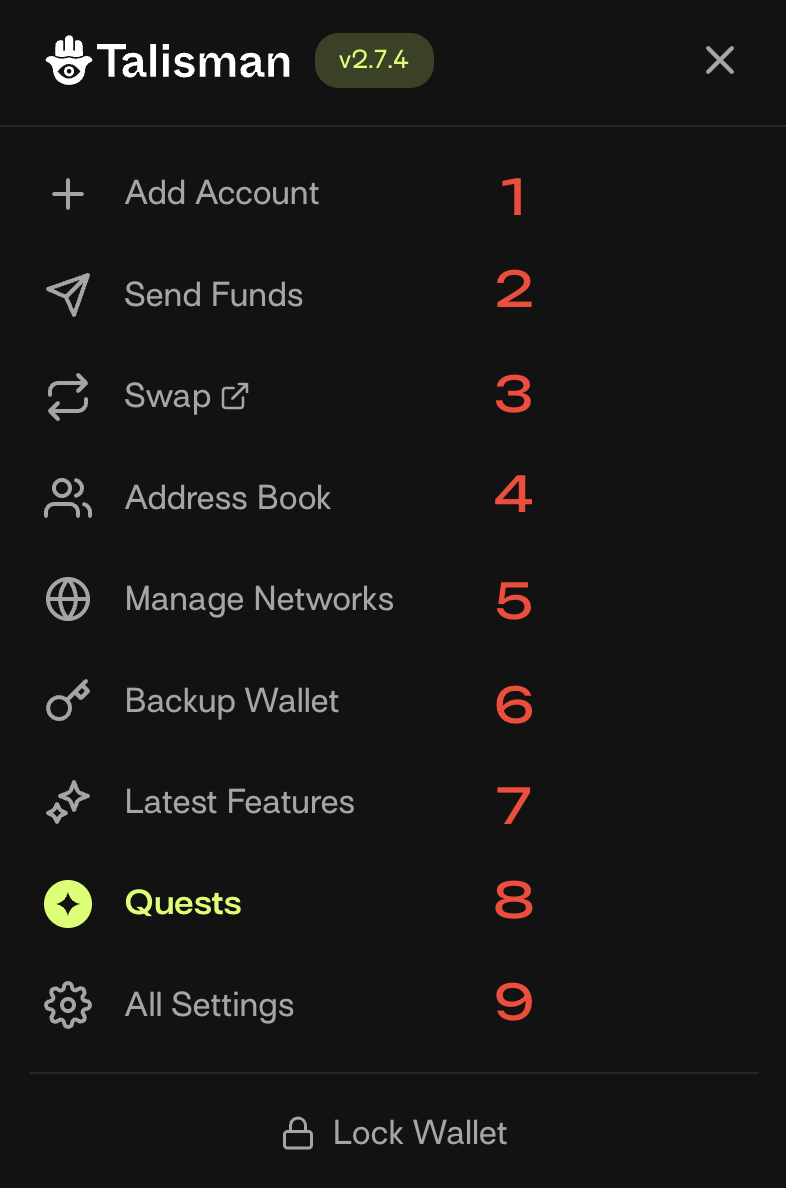Go to All Settings
This screenshot has height=1188, width=786.
click(209, 1005)
